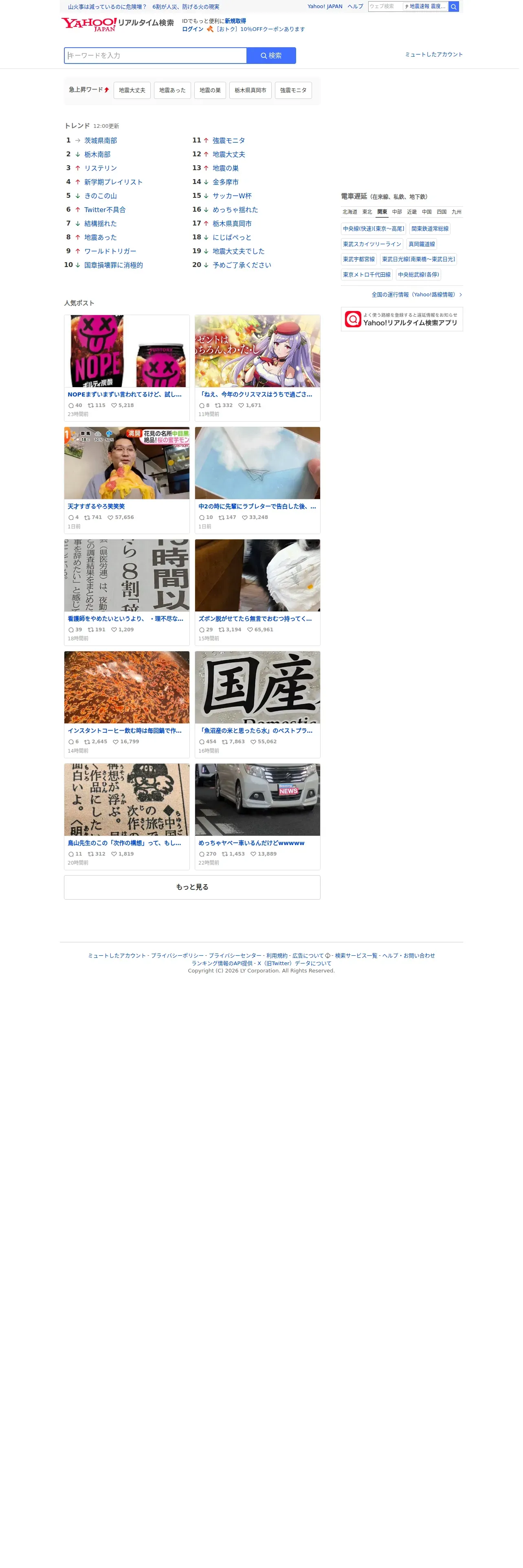Open the Yahoo!リアルタイム検索アプリ banner
Viewport: 523px width, 1568px height.
coord(404,321)
